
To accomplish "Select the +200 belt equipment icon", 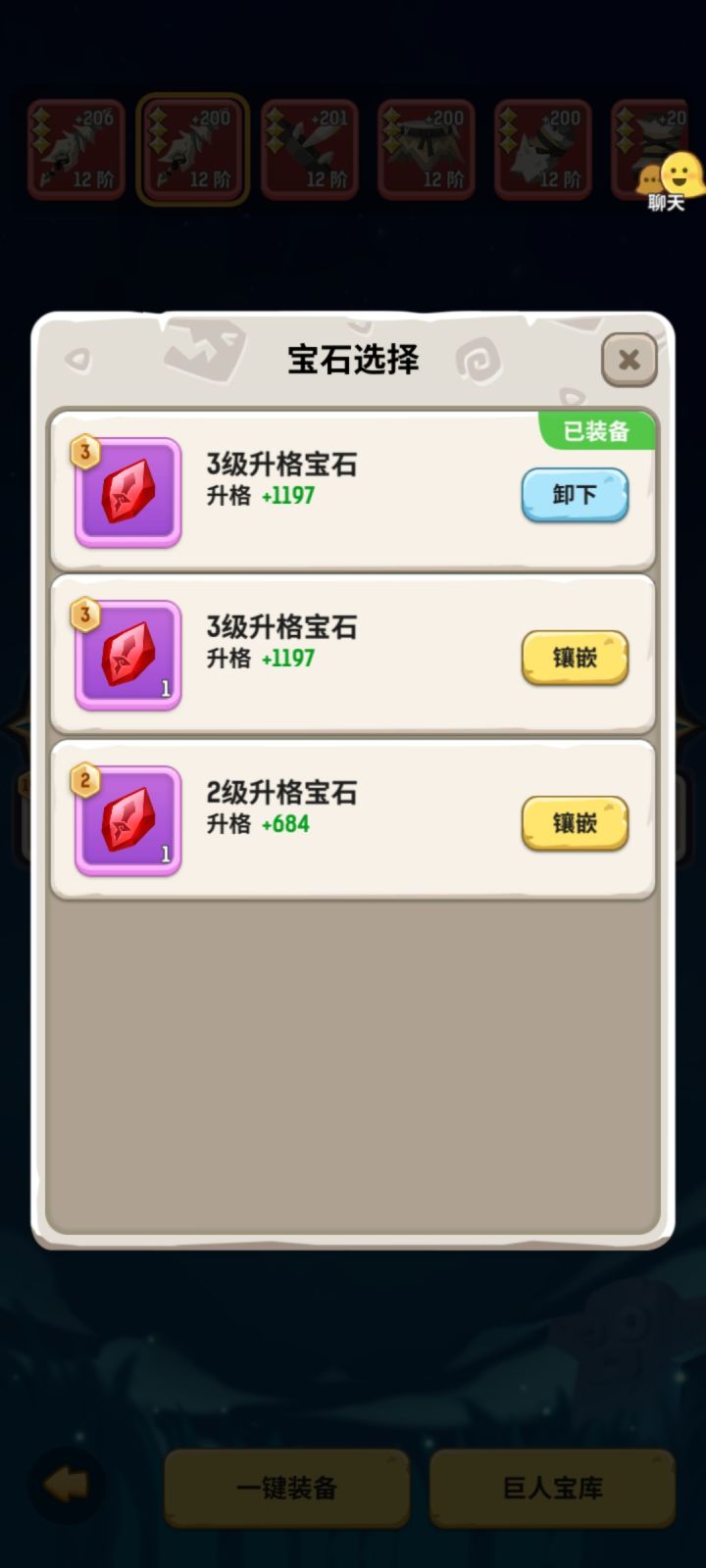I will [x=427, y=149].
